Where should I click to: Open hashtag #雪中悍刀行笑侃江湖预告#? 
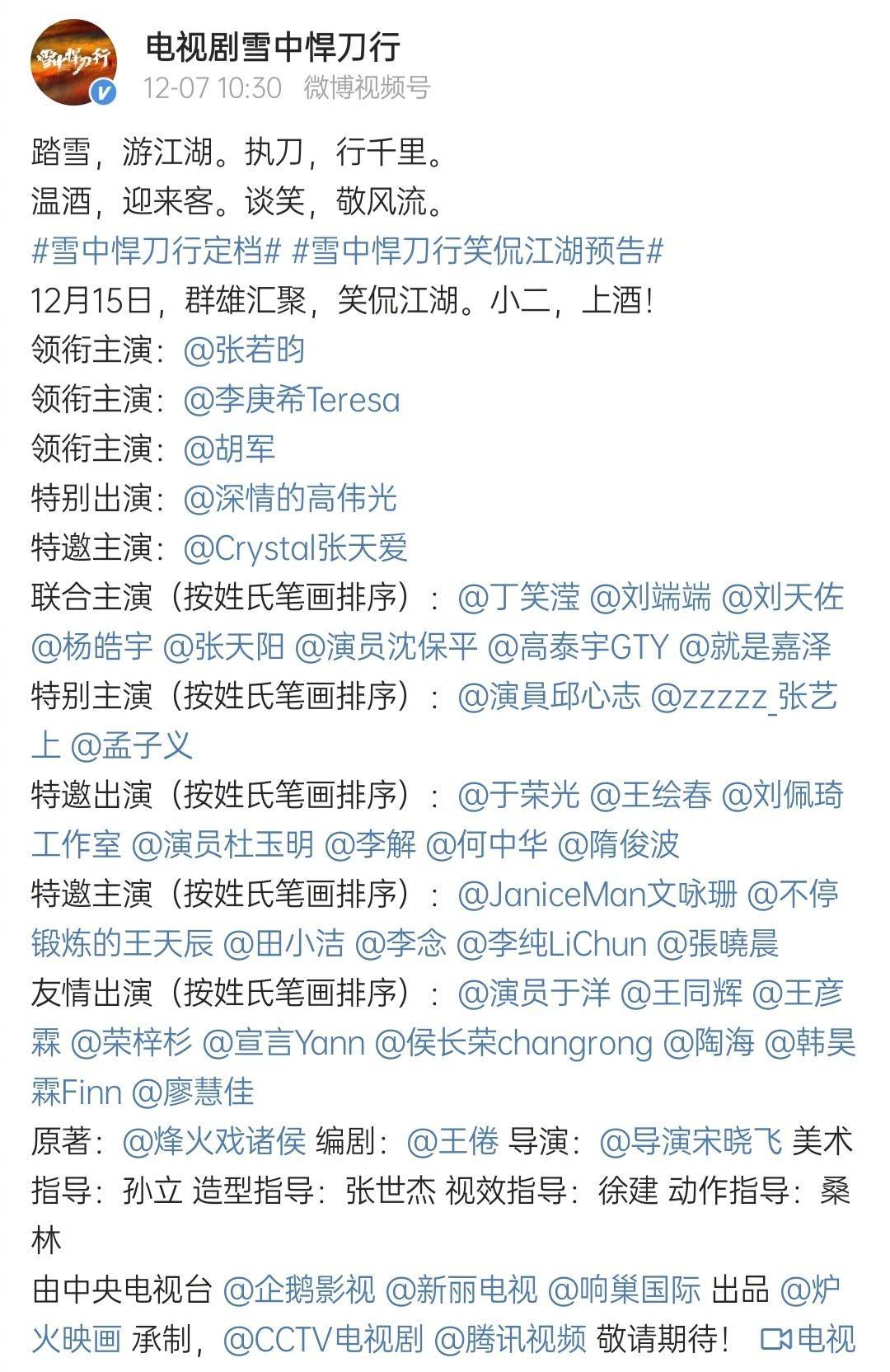[477, 251]
